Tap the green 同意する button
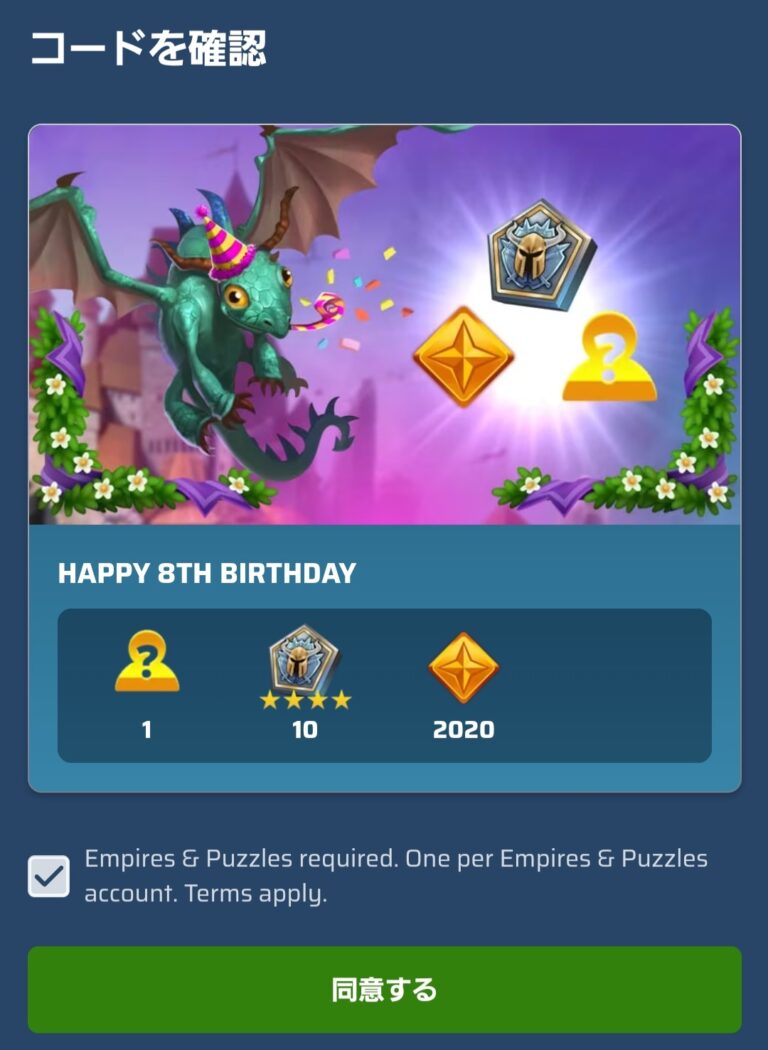Viewport: 768px width, 1050px height. (x=384, y=989)
